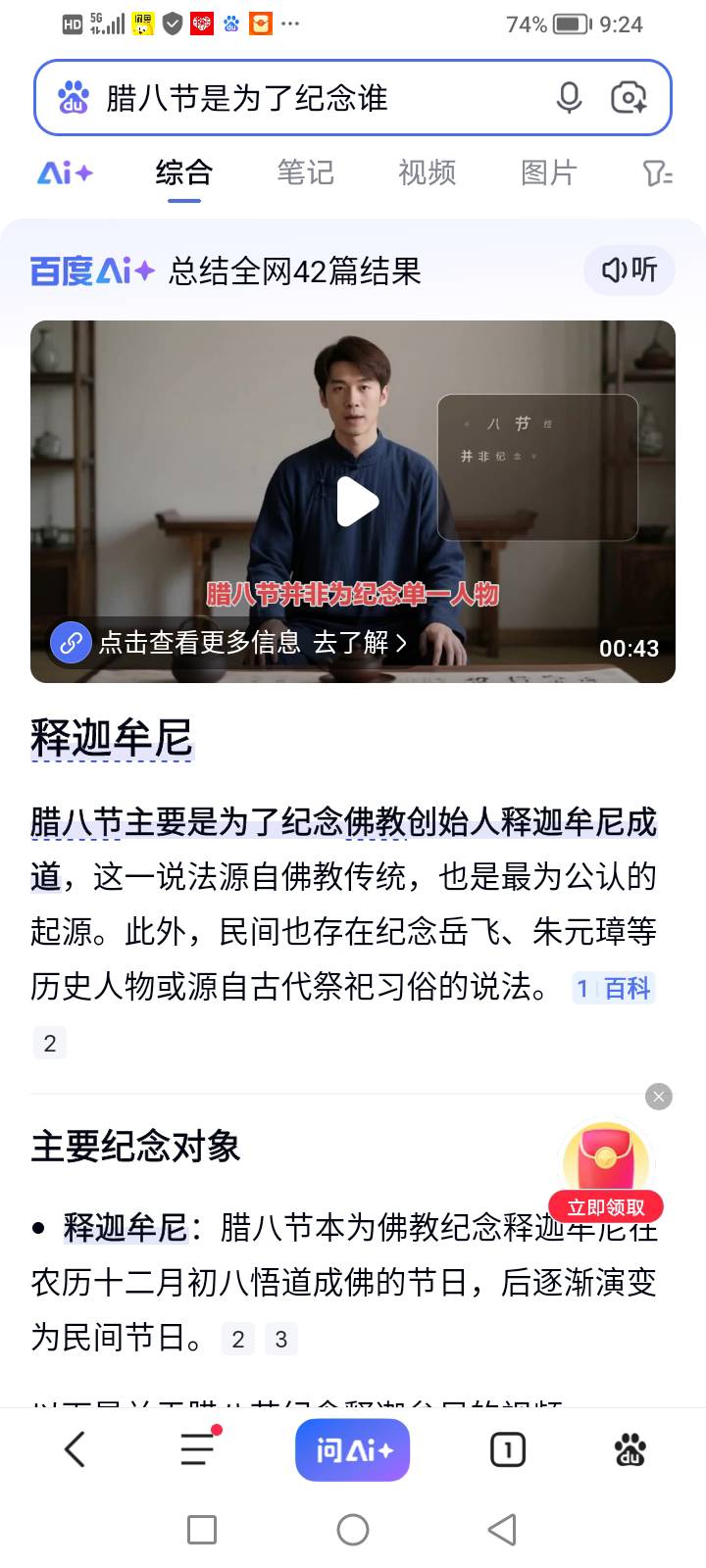Switch to the Ai+ tab
The height and width of the screenshot is (1568, 706).
65,173
